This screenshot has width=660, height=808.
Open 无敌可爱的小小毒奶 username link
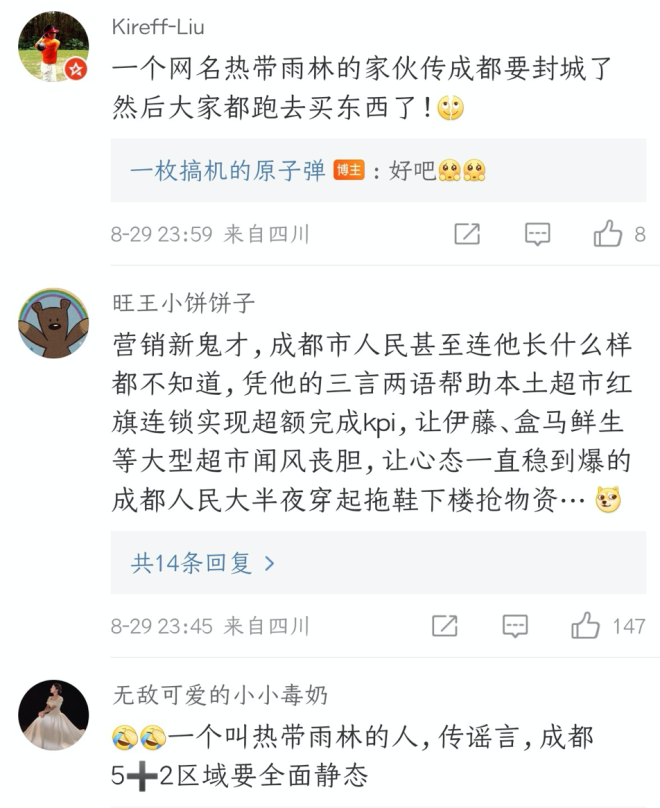[x=220, y=694]
